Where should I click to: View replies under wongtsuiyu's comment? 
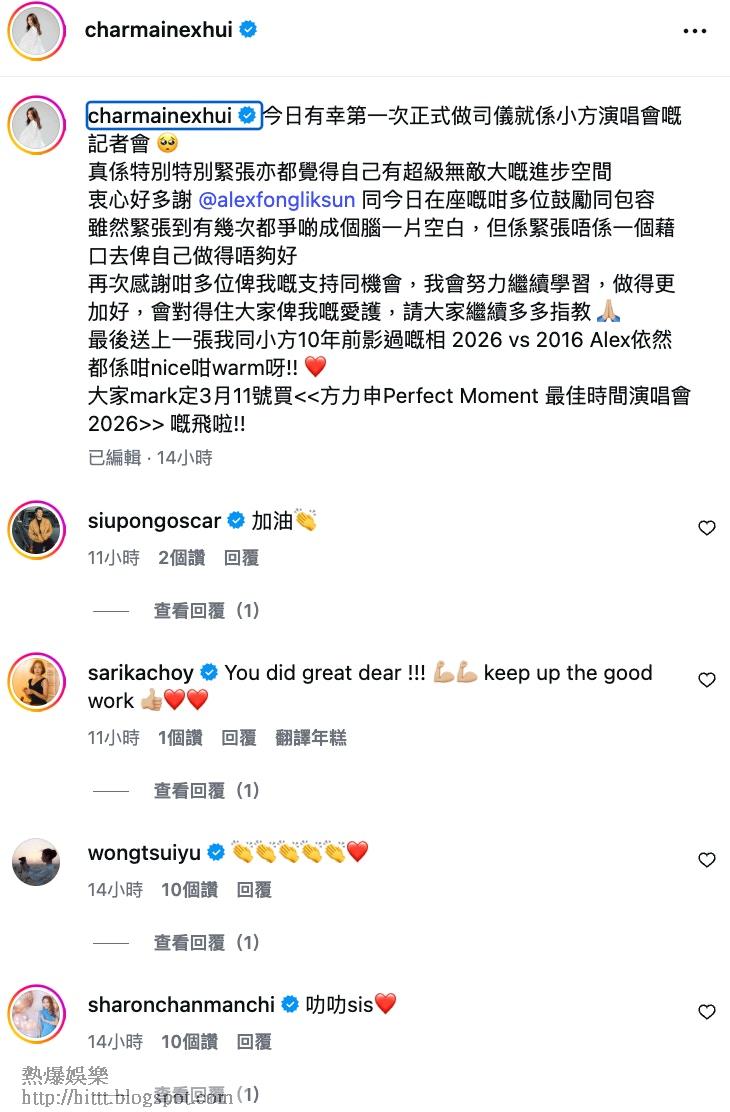click(x=206, y=942)
